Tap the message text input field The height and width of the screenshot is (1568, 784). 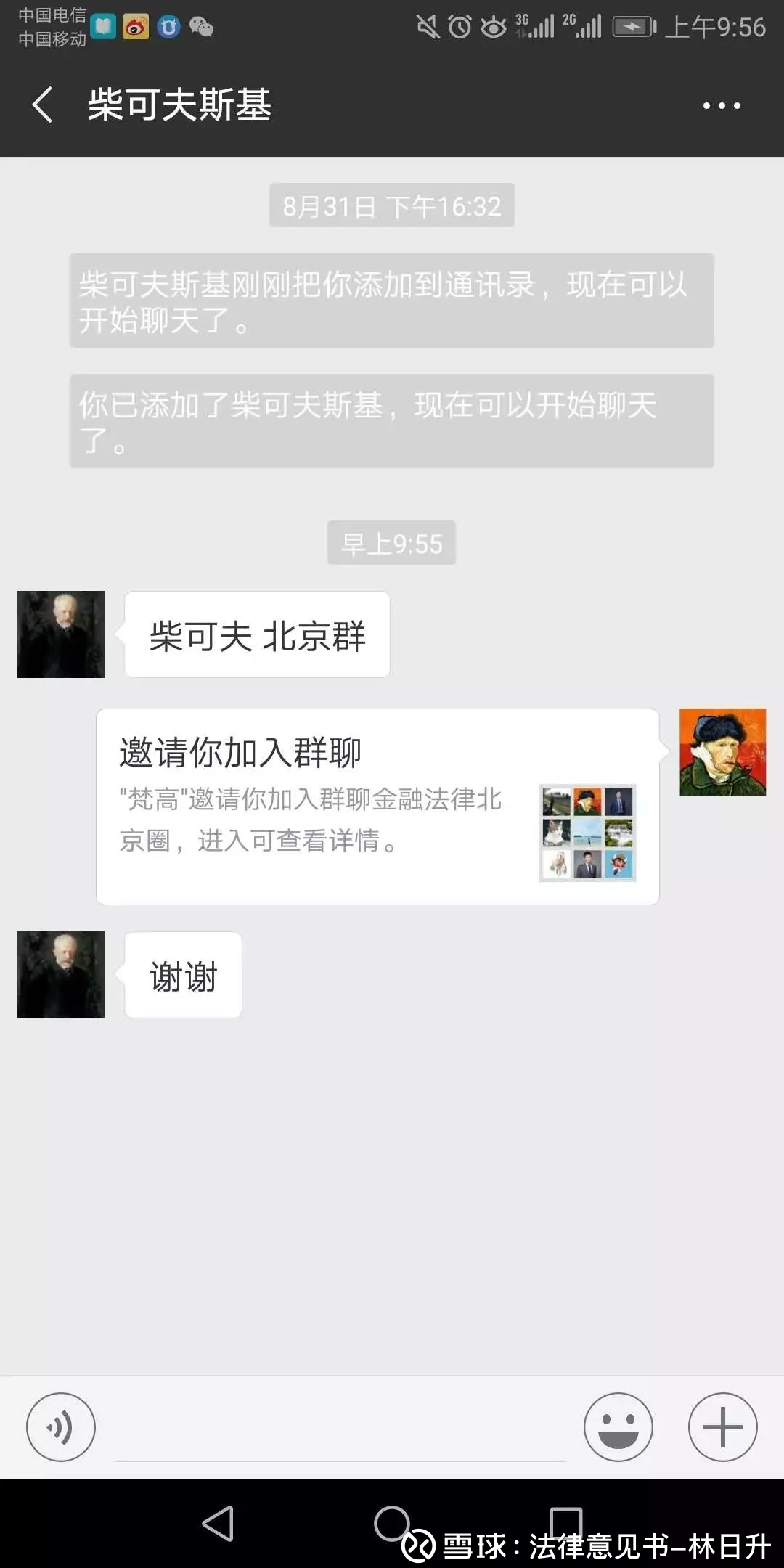coord(340,1427)
